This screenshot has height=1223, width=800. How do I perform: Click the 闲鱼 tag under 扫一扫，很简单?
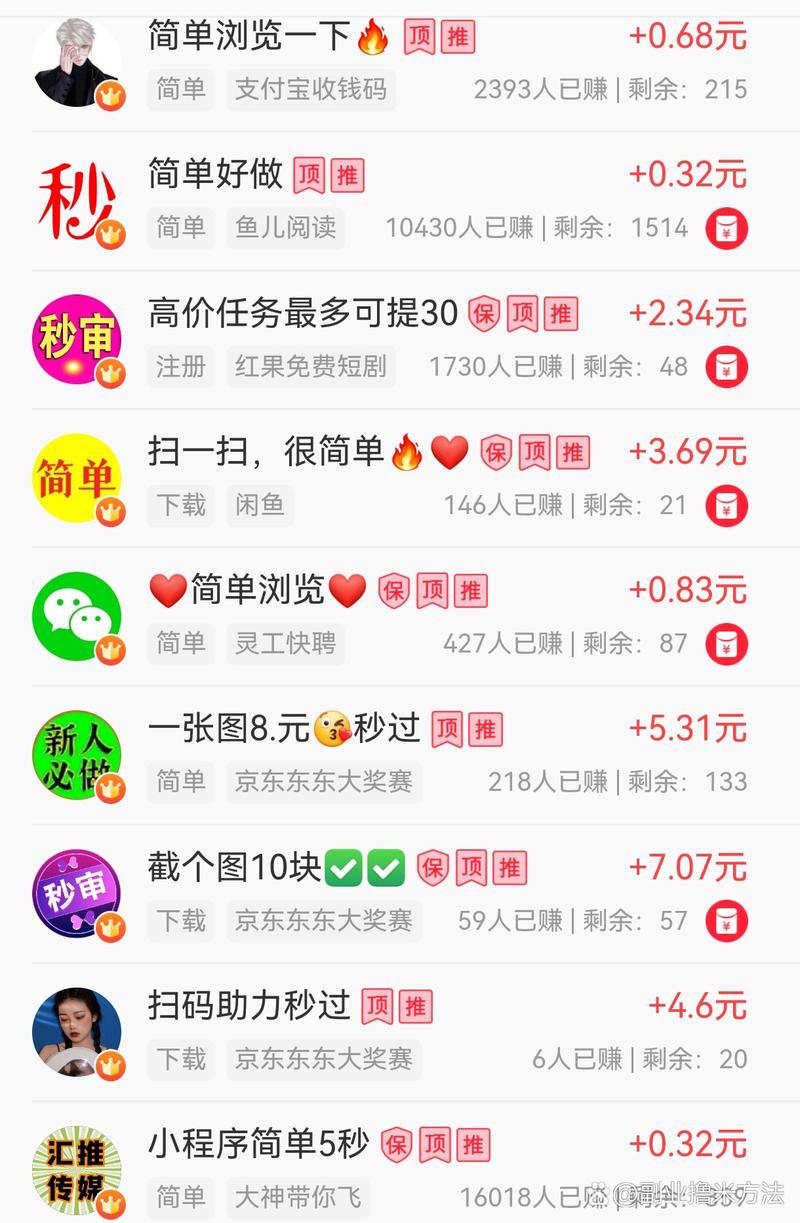(x=260, y=505)
